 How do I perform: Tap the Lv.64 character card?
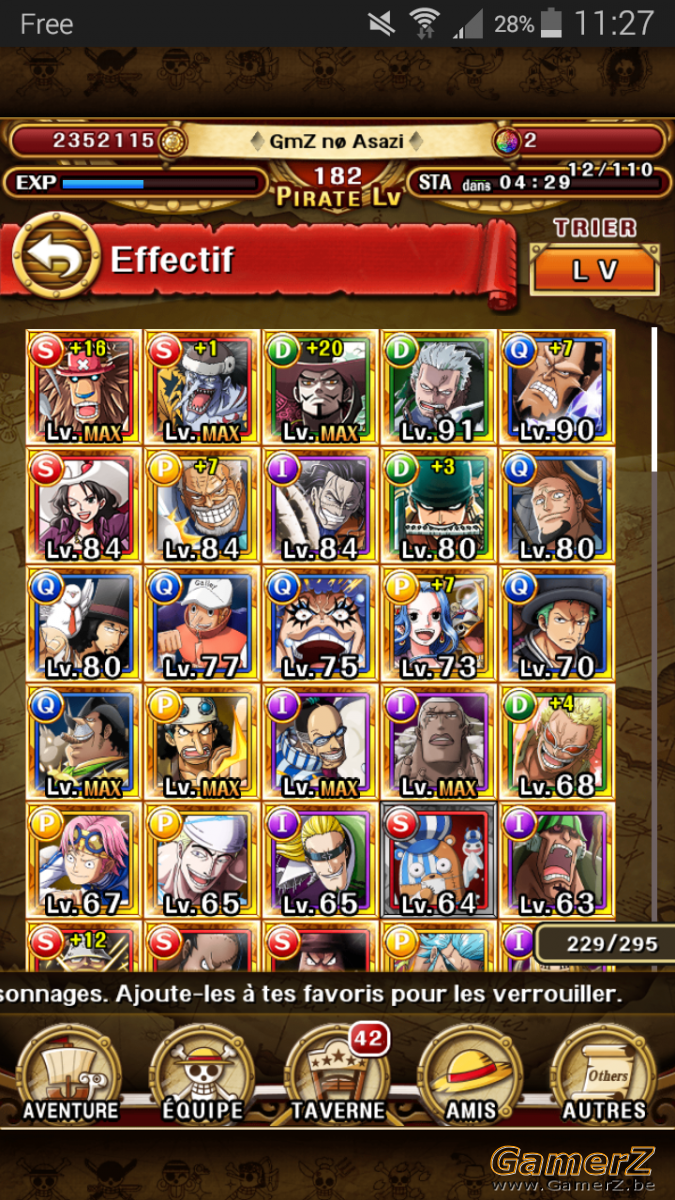pos(439,860)
